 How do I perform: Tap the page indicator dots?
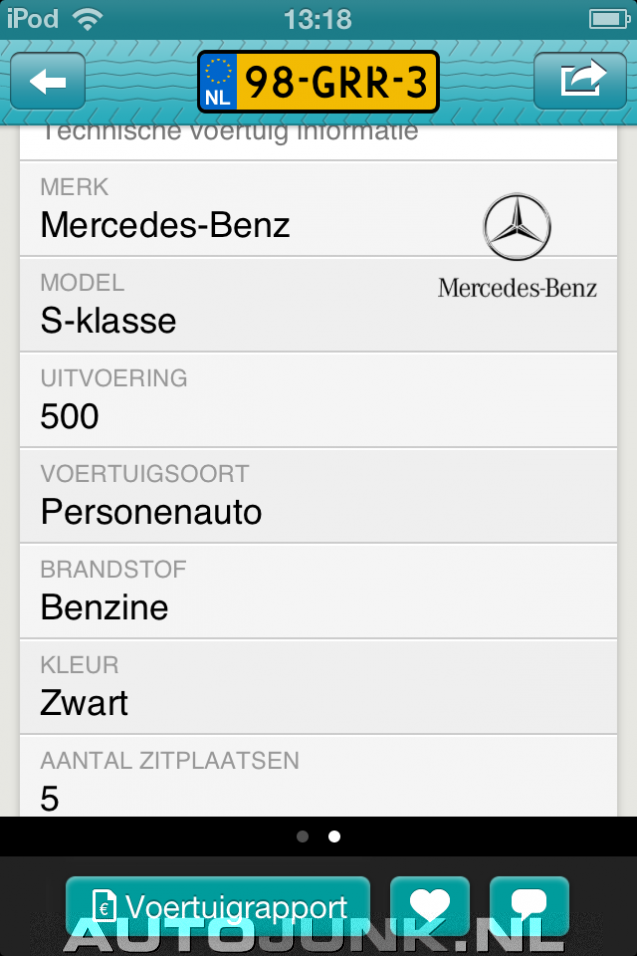click(x=318, y=836)
